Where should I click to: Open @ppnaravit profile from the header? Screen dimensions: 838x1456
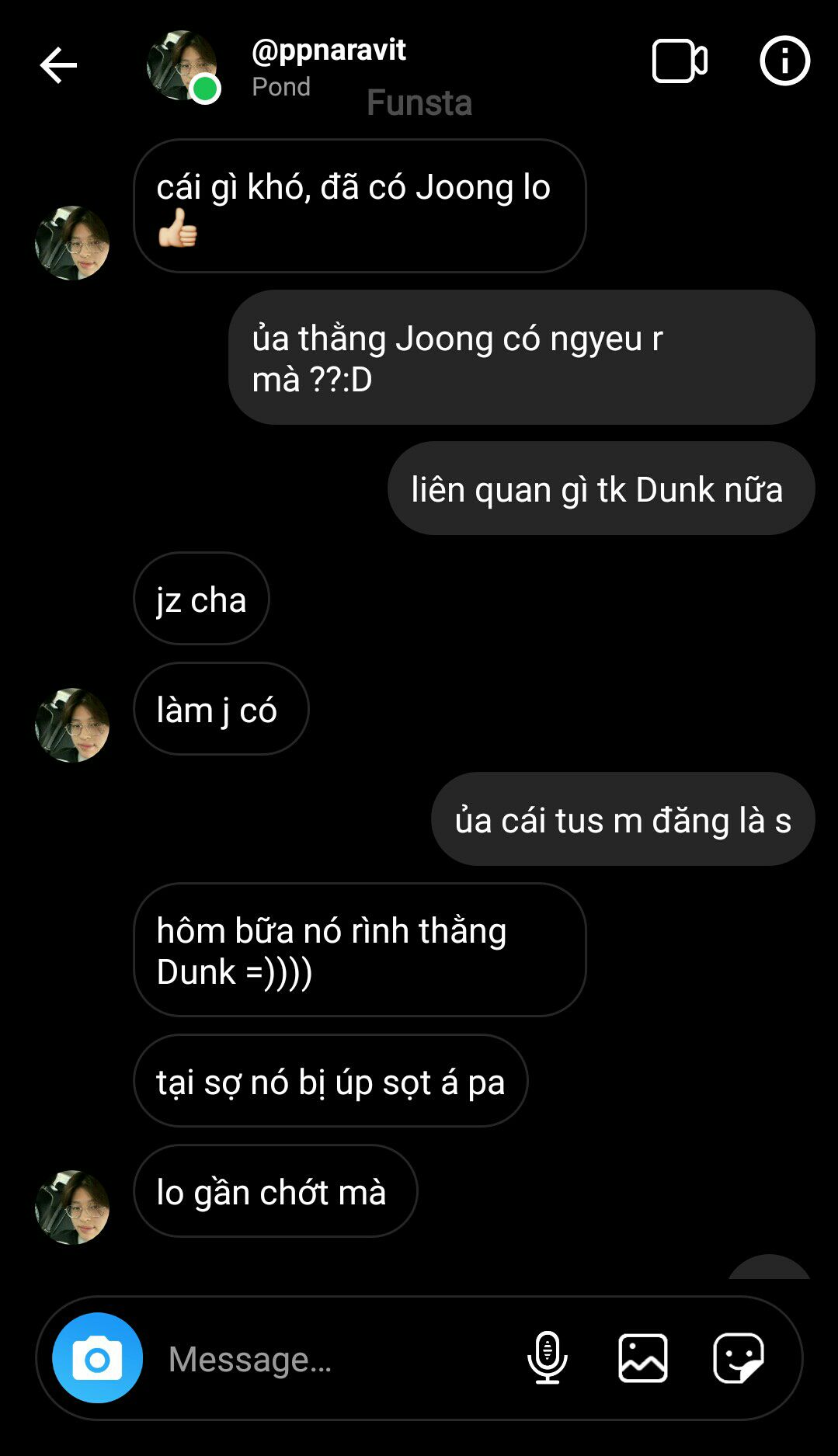(328, 50)
